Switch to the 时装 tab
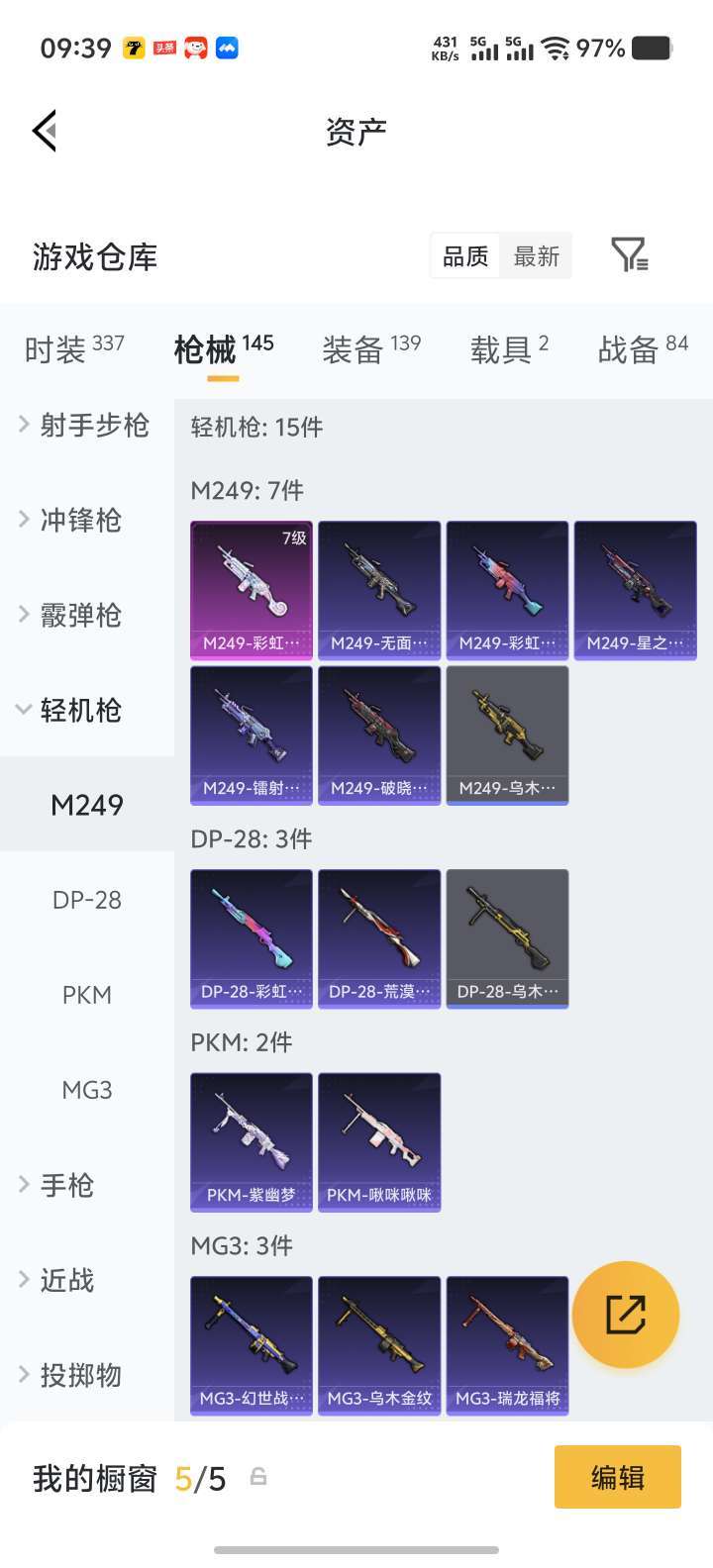713x1568 pixels. 74,348
